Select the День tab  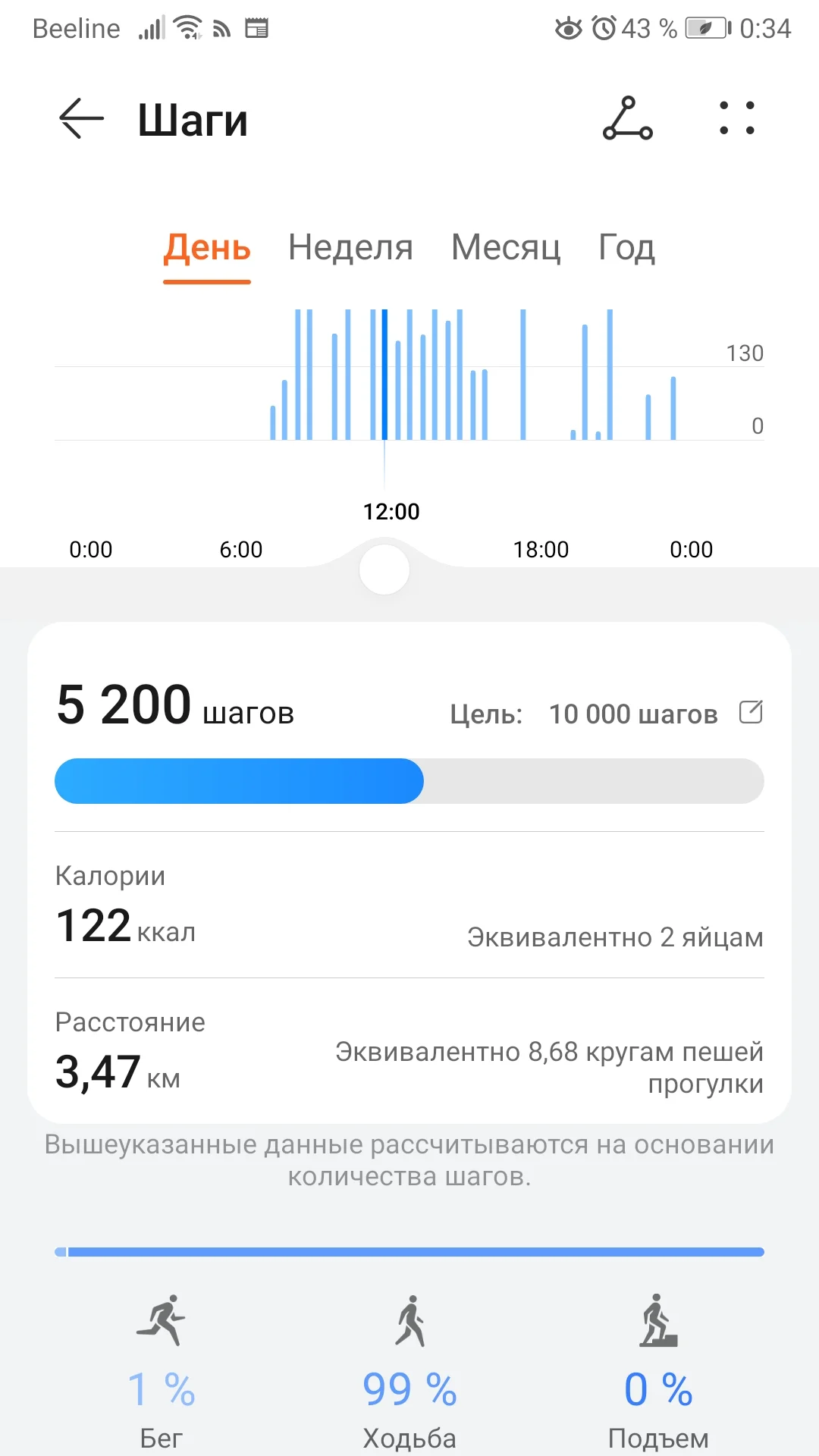(x=207, y=248)
